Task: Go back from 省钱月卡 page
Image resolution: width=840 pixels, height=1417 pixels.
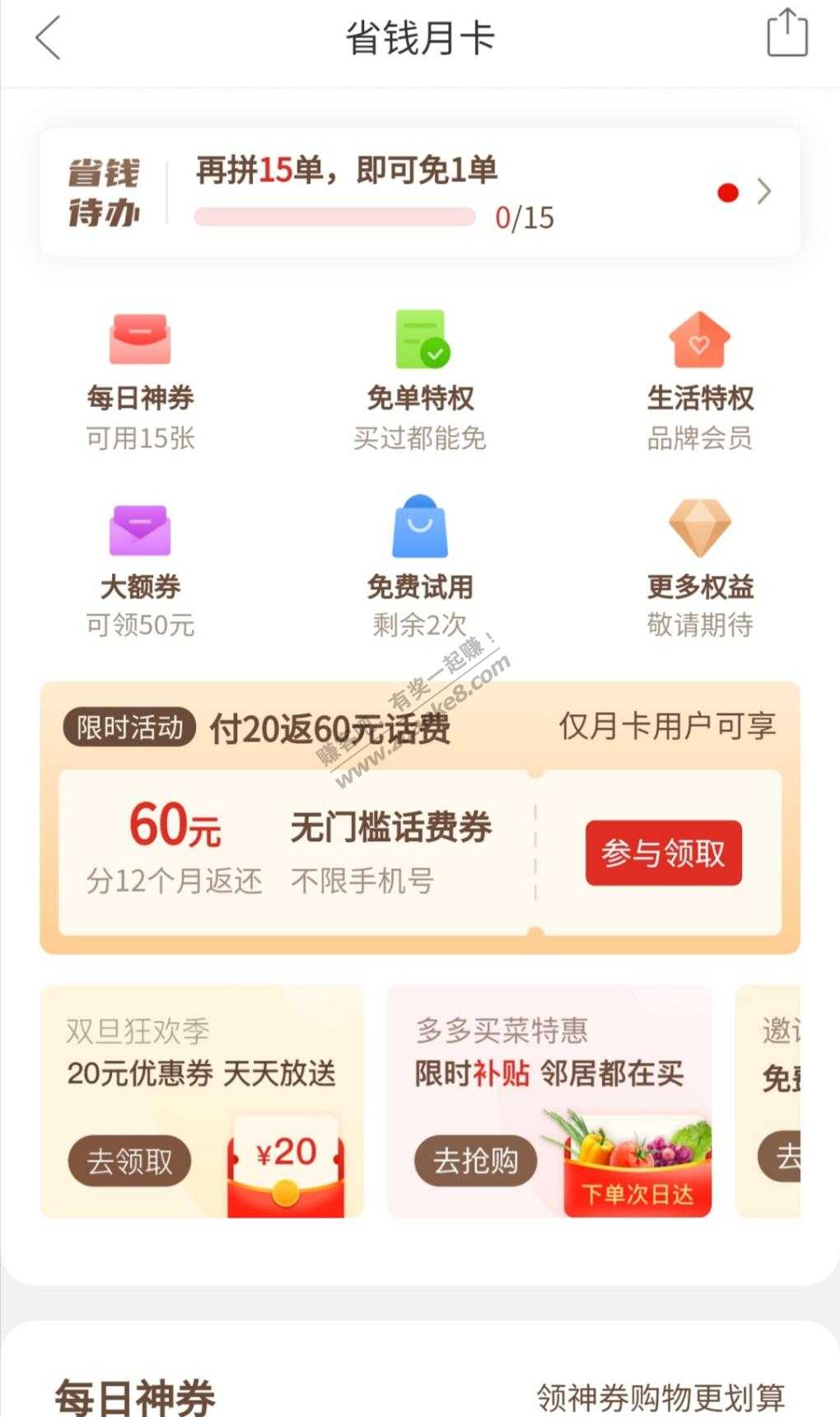Action: click(x=48, y=38)
